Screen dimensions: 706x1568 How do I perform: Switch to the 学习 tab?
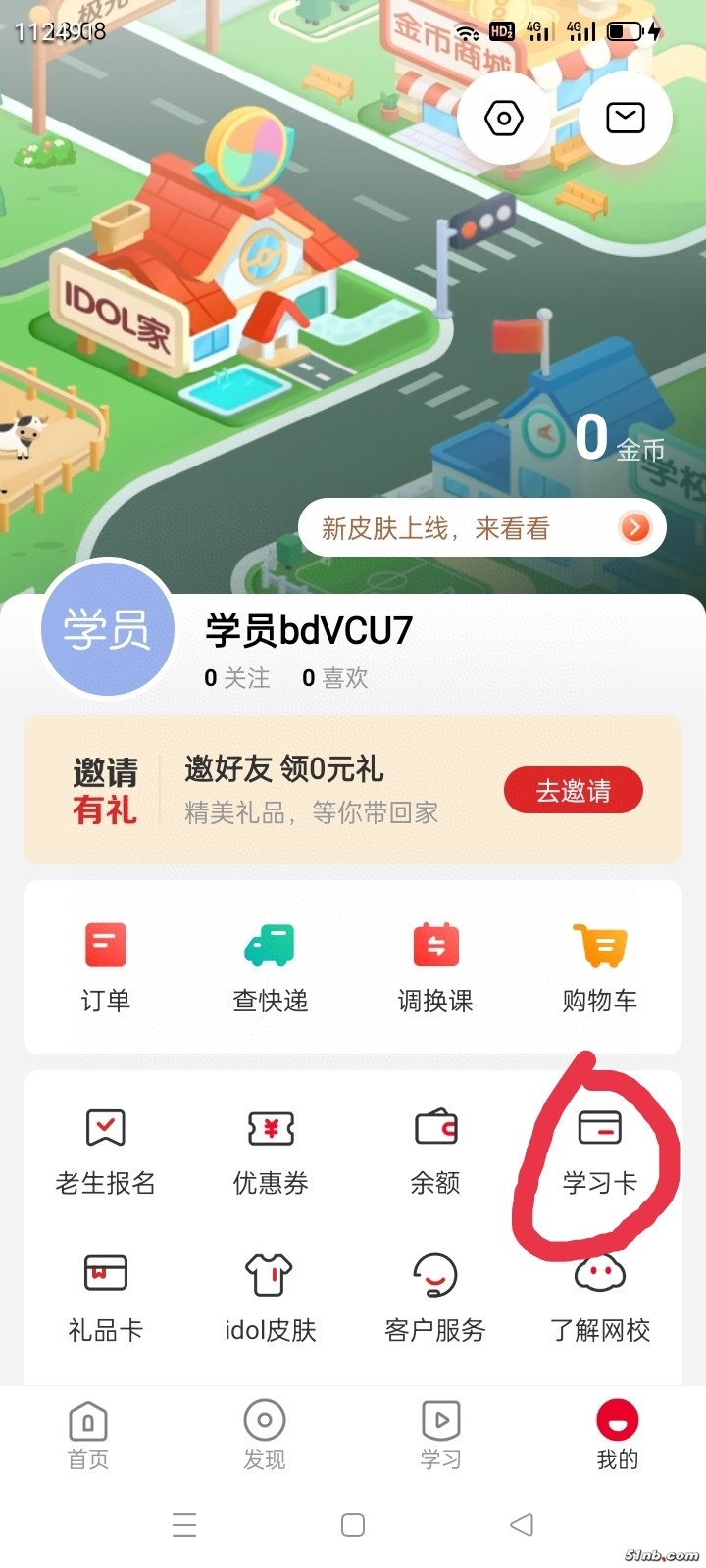441,1435
